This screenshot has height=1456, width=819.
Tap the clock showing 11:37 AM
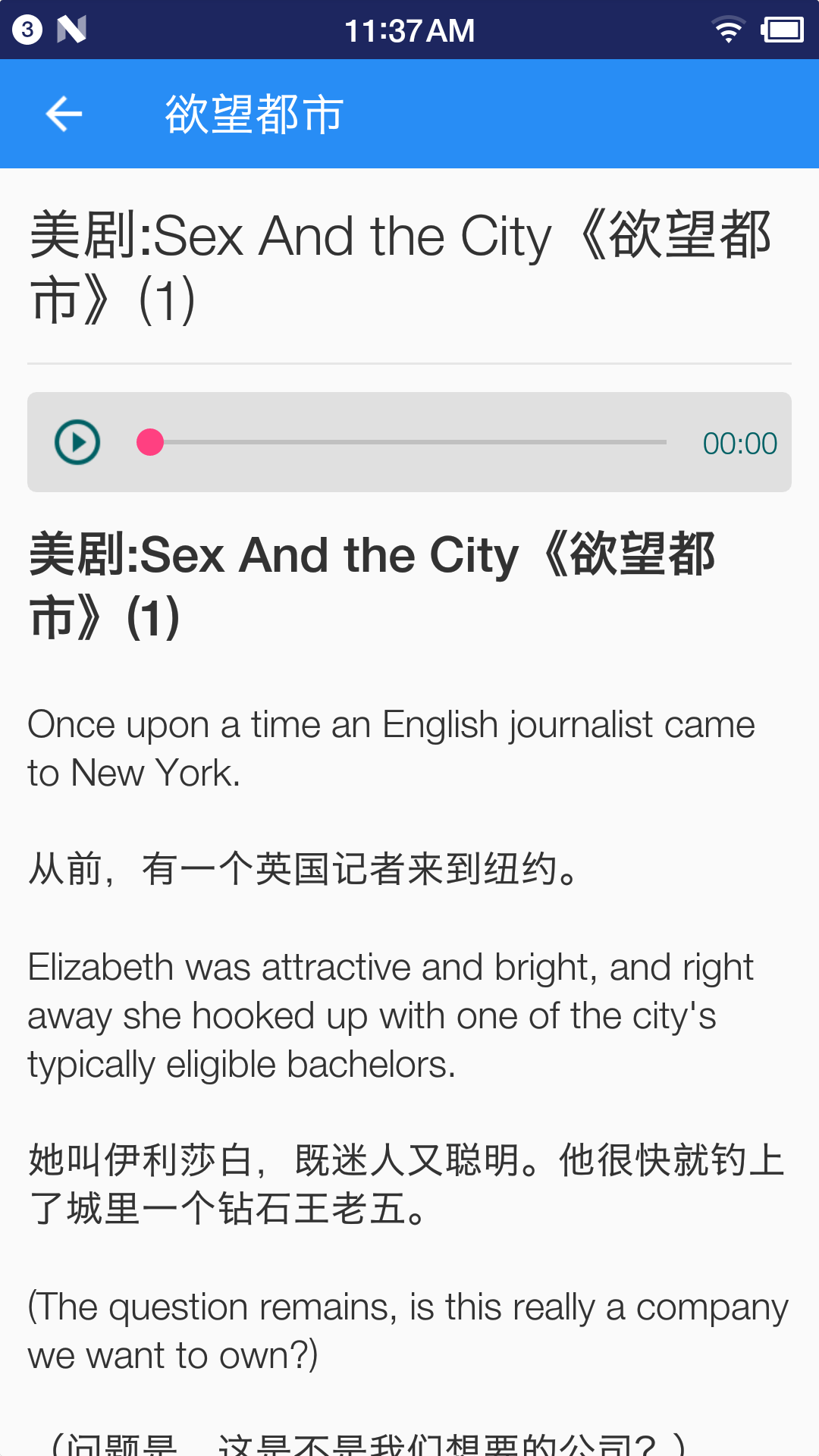[x=409, y=30]
